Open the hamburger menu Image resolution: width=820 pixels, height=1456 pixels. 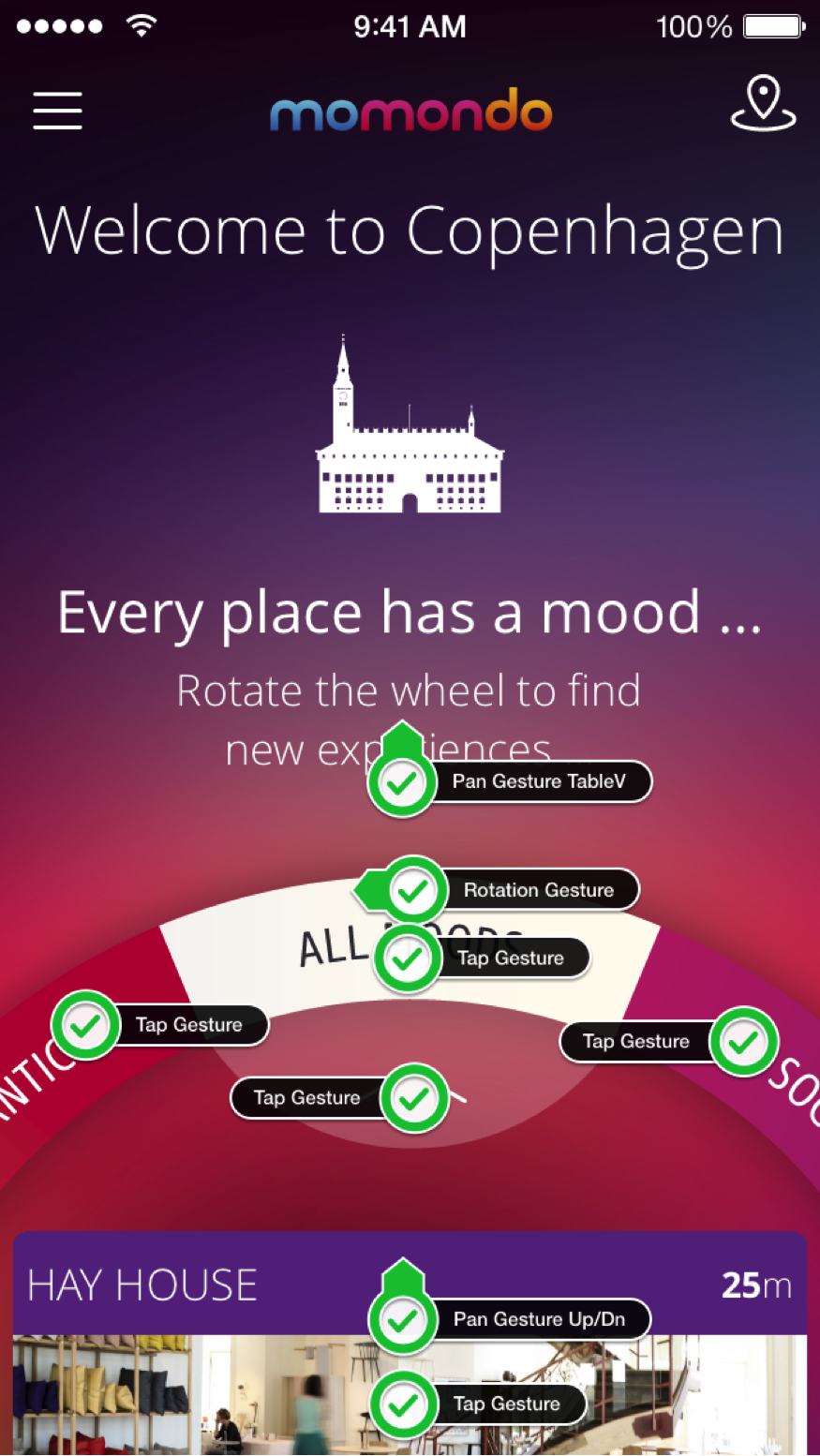pyautogui.click(x=58, y=111)
